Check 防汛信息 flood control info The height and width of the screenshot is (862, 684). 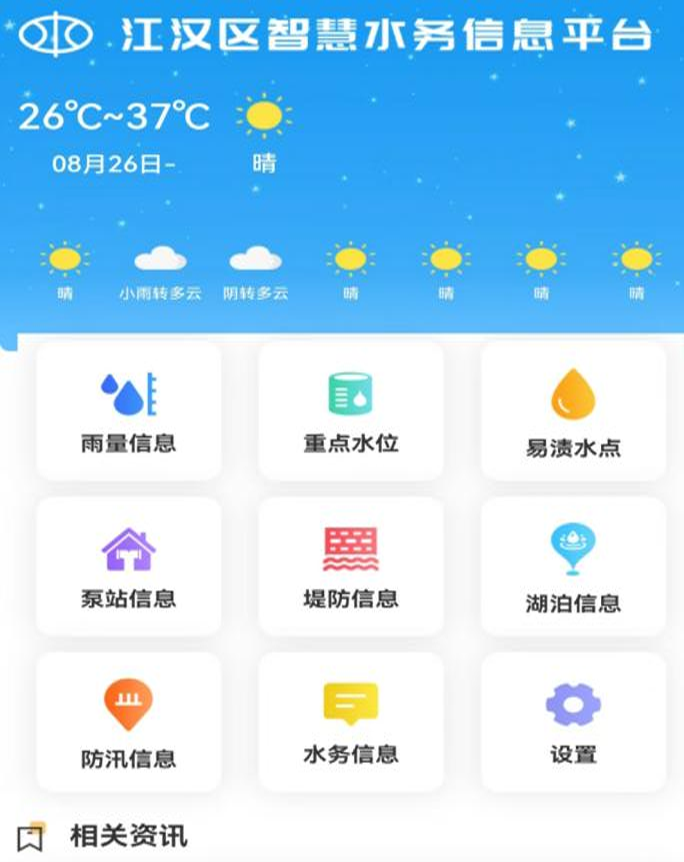pos(129,722)
